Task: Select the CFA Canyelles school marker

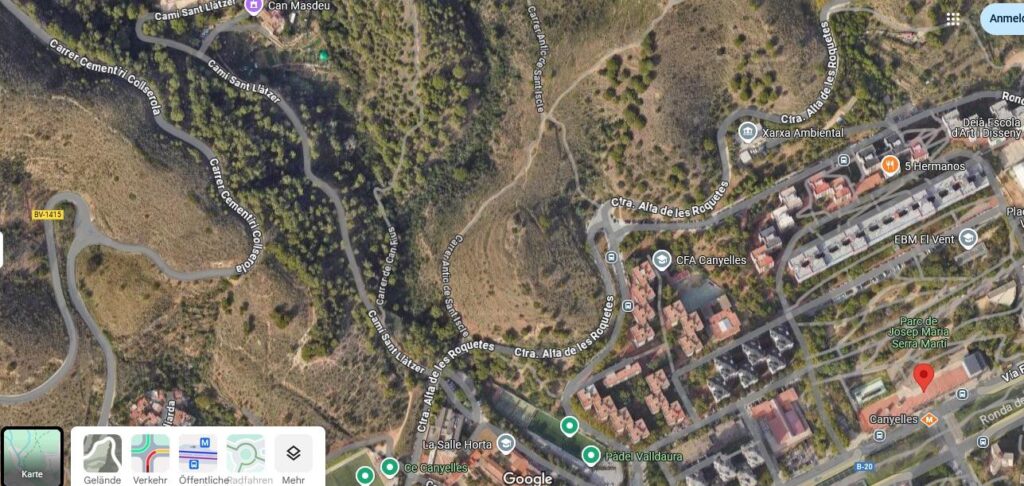Action: click(661, 260)
